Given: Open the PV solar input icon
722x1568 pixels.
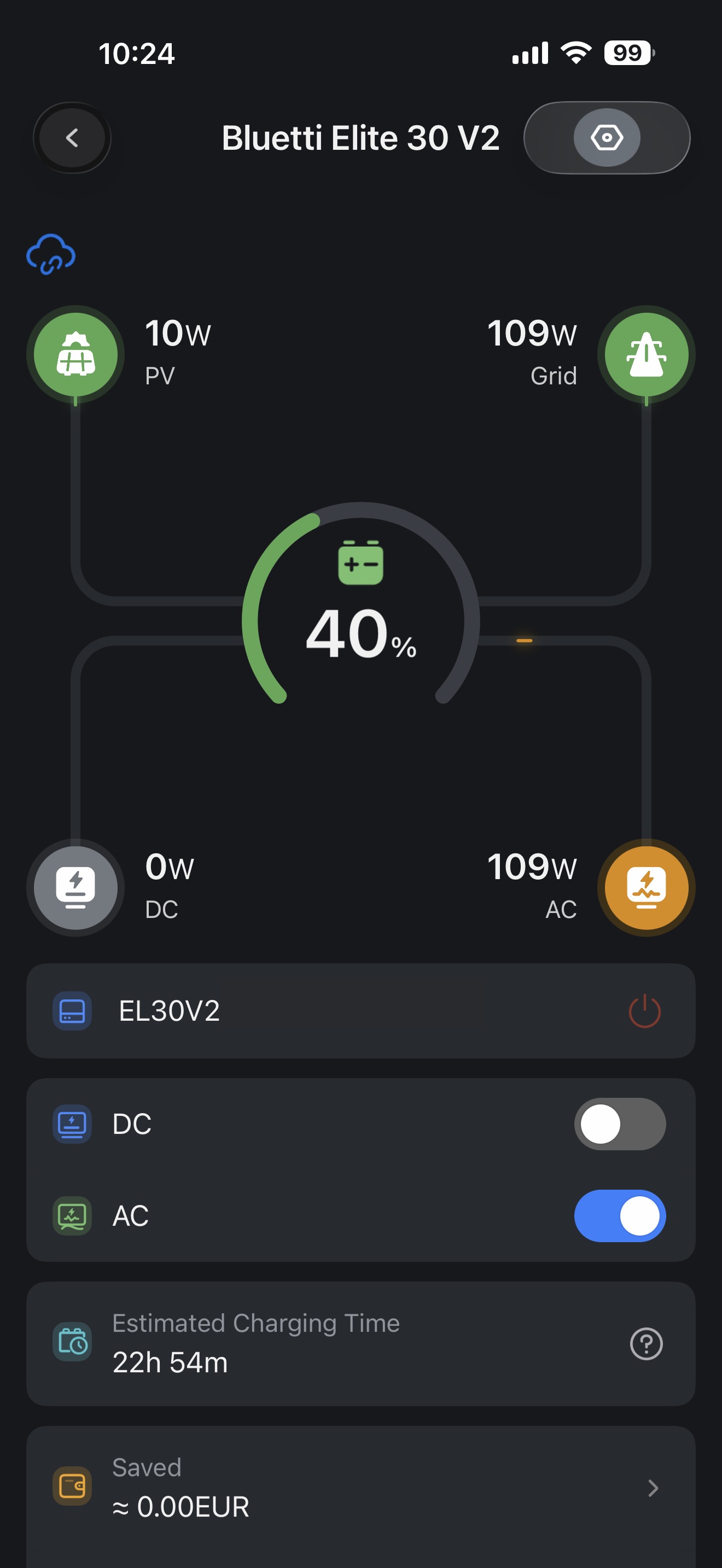Looking at the screenshot, I should [x=75, y=354].
